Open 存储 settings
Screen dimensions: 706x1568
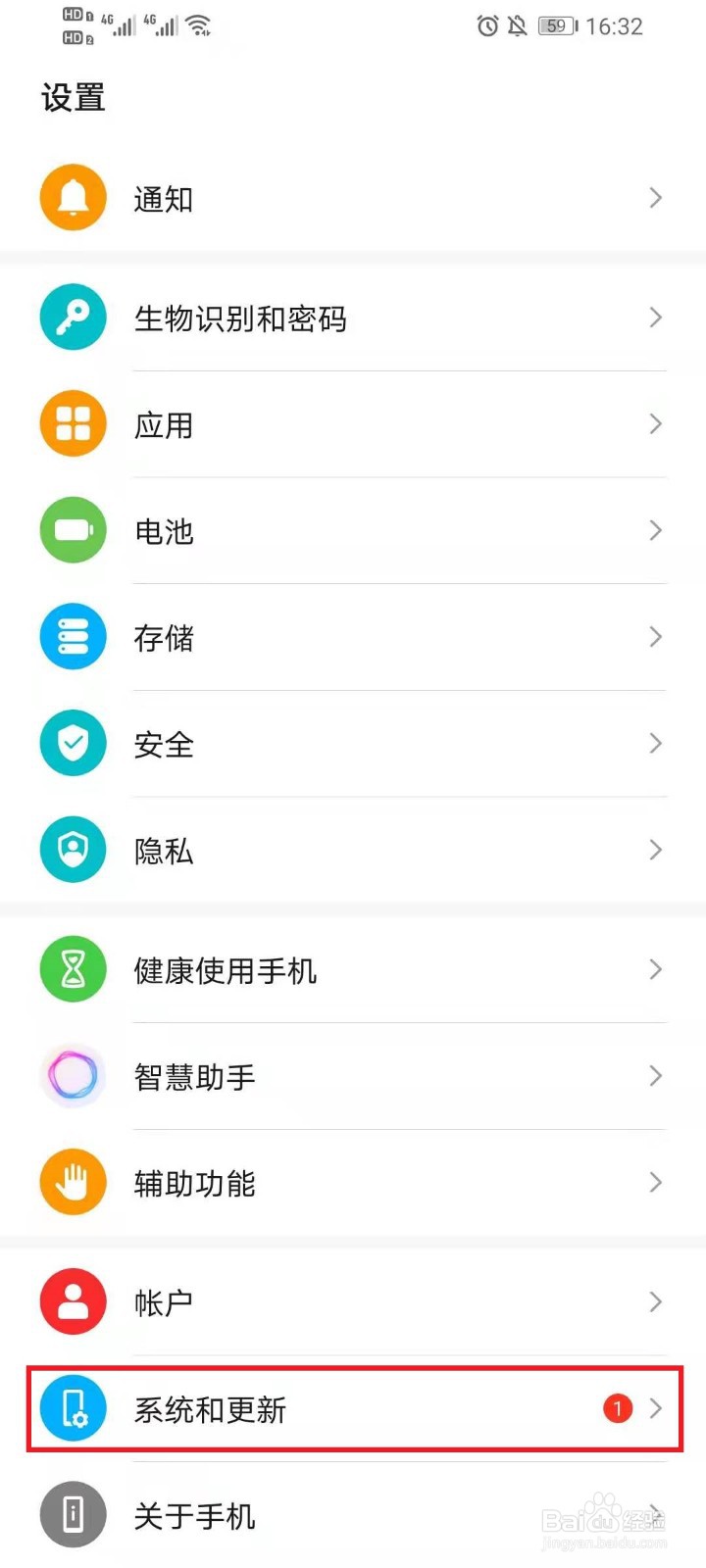click(x=353, y=637)
